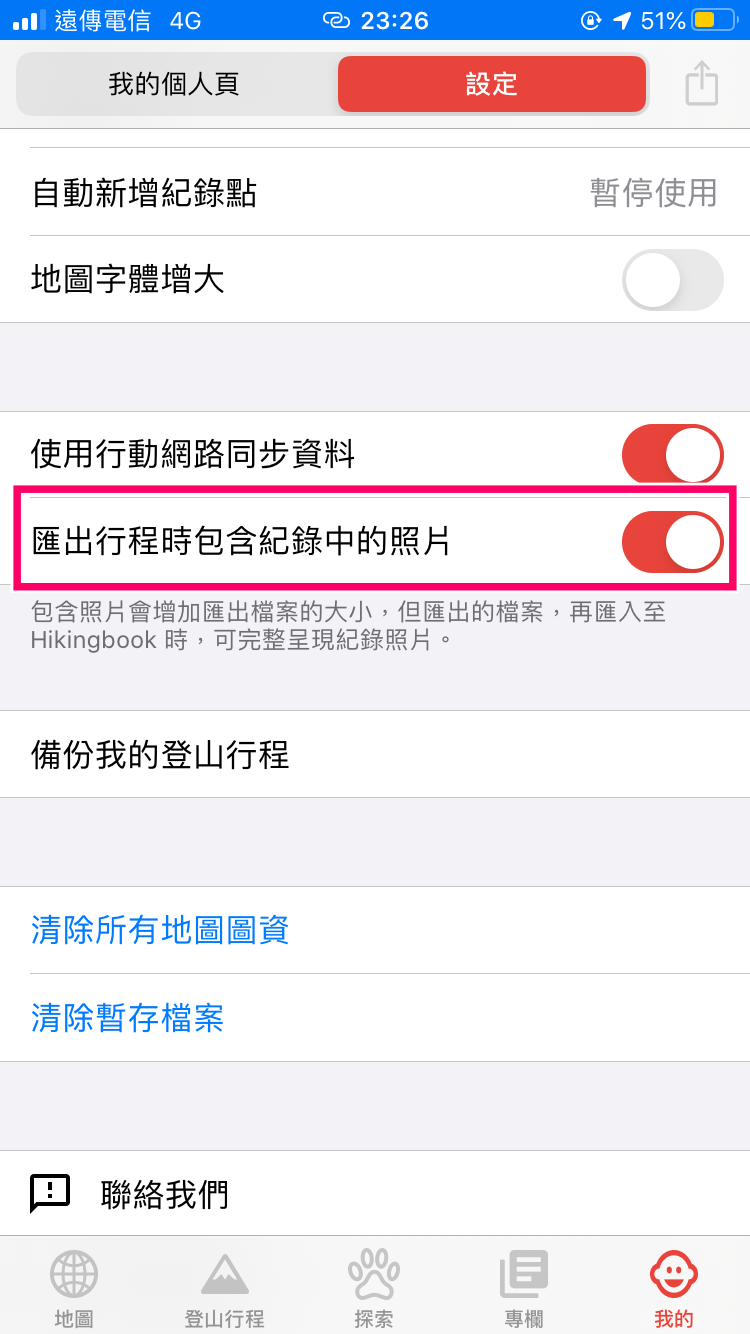The height and width of the screenshot is (1334, 750).
Task: Tap the share icon in top bar
Action: tap(701, 84)
